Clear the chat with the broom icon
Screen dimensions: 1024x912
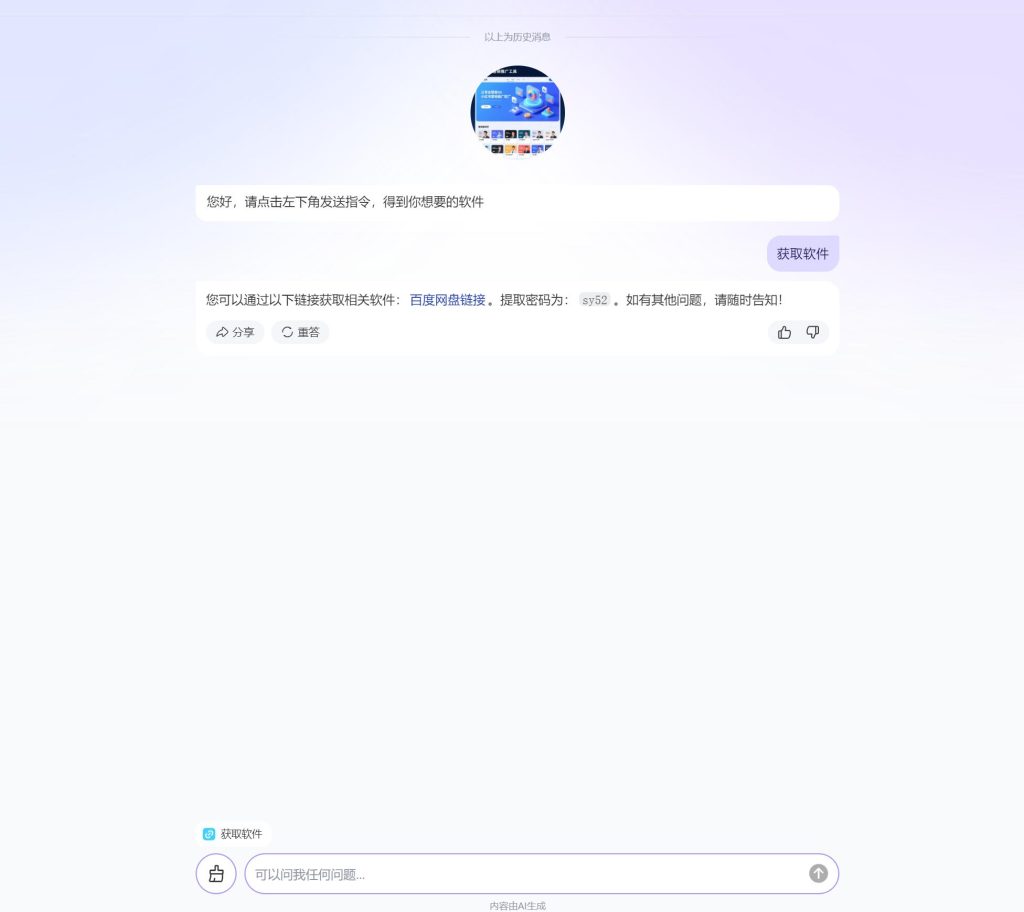[216, 874]
